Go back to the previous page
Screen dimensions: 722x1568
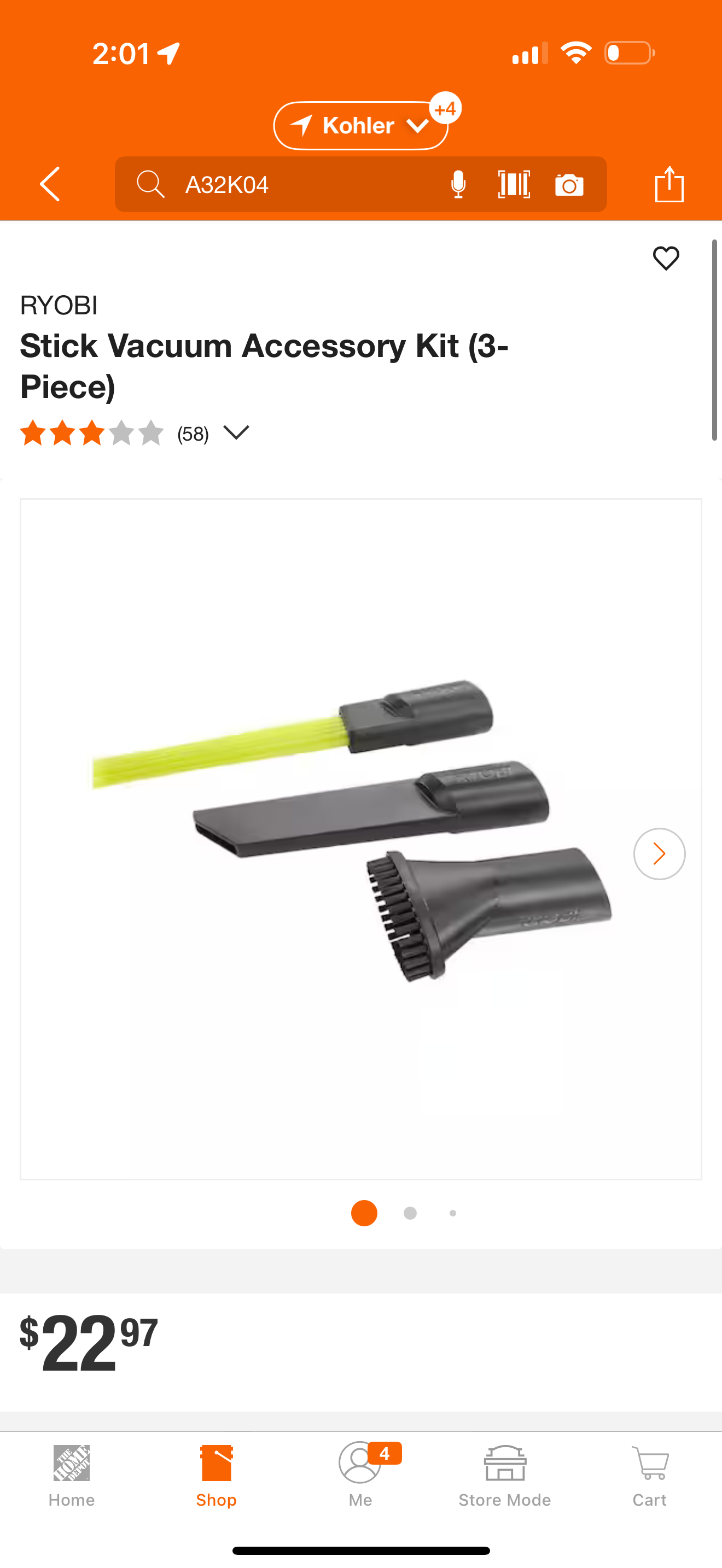[x=50, y=184]
